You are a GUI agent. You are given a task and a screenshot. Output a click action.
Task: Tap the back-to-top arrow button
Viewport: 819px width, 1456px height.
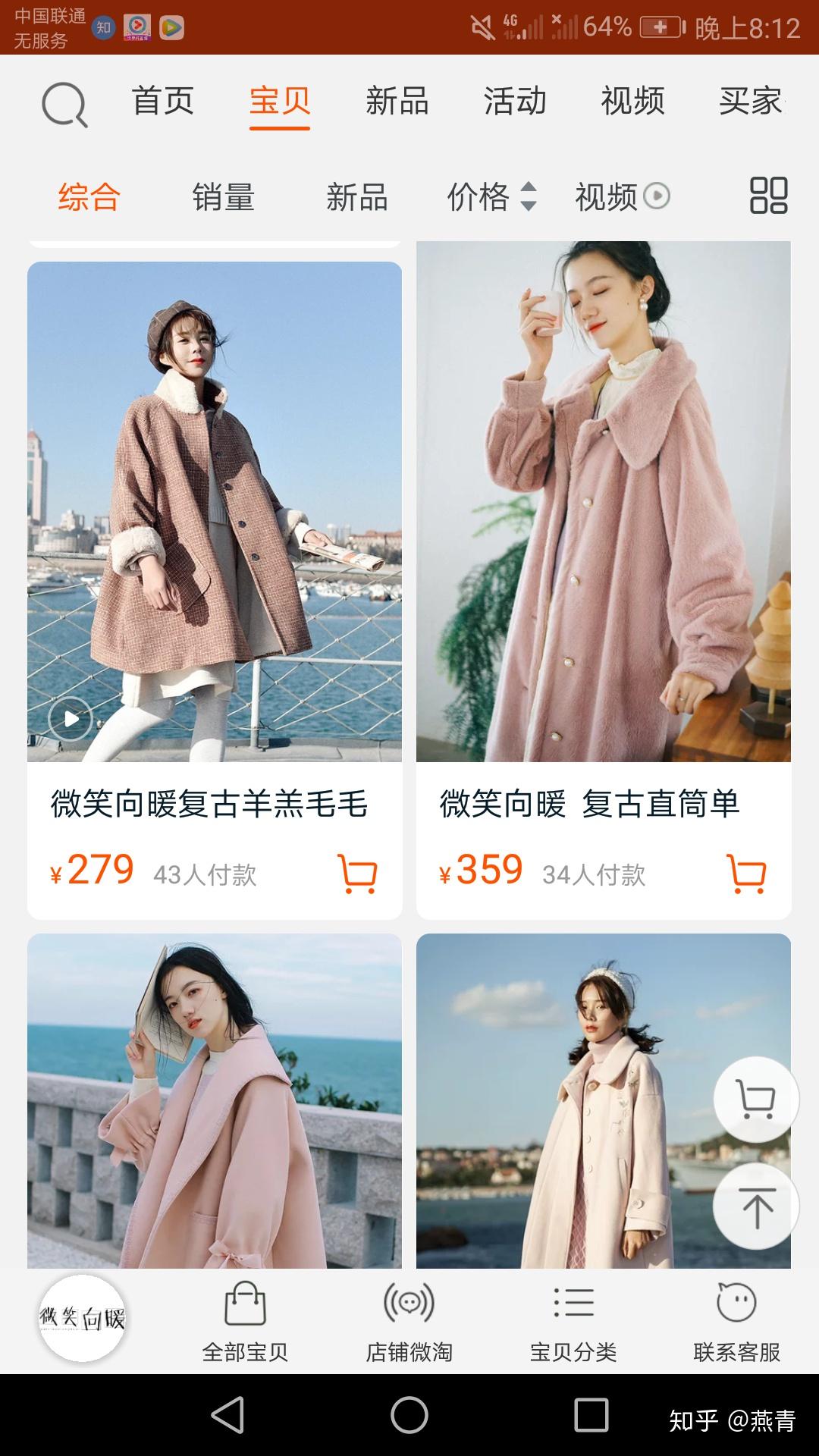pyautogui.click(x=756, y=1206)
